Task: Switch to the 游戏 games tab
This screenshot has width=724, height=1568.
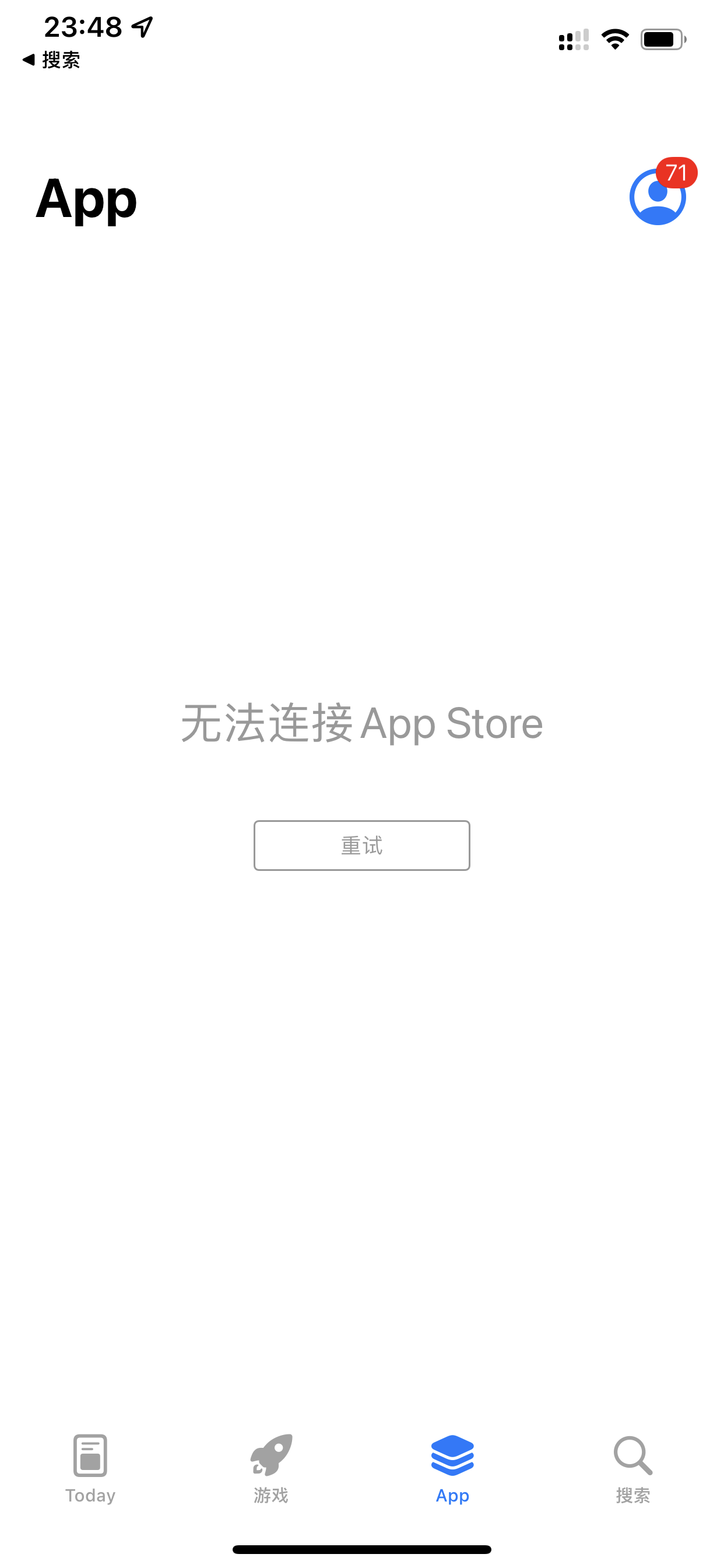Action: [270, 1468]
